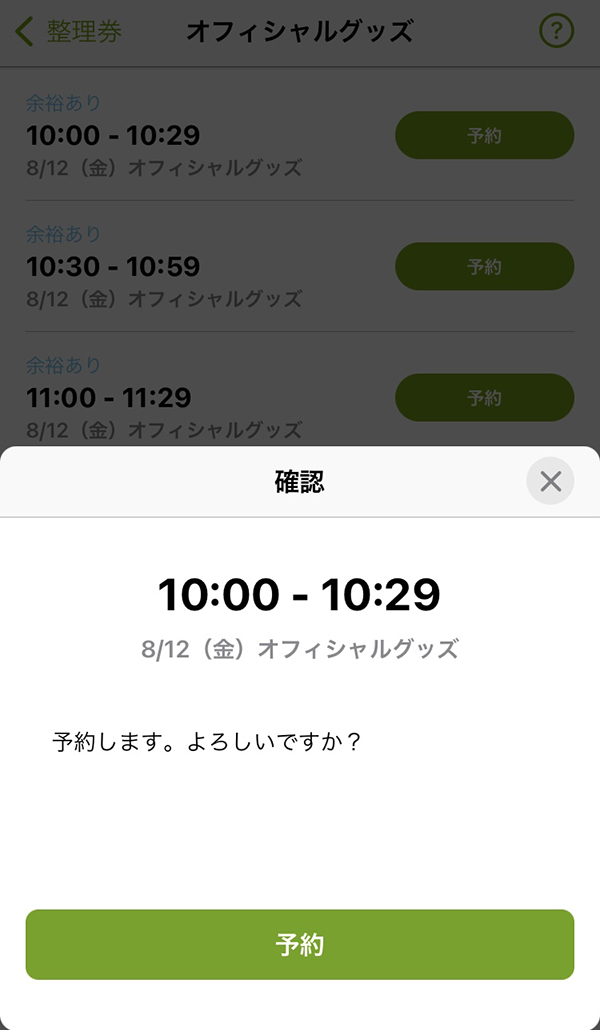Reserve the 11:00 - 11:29 slot

click(484, 397)
